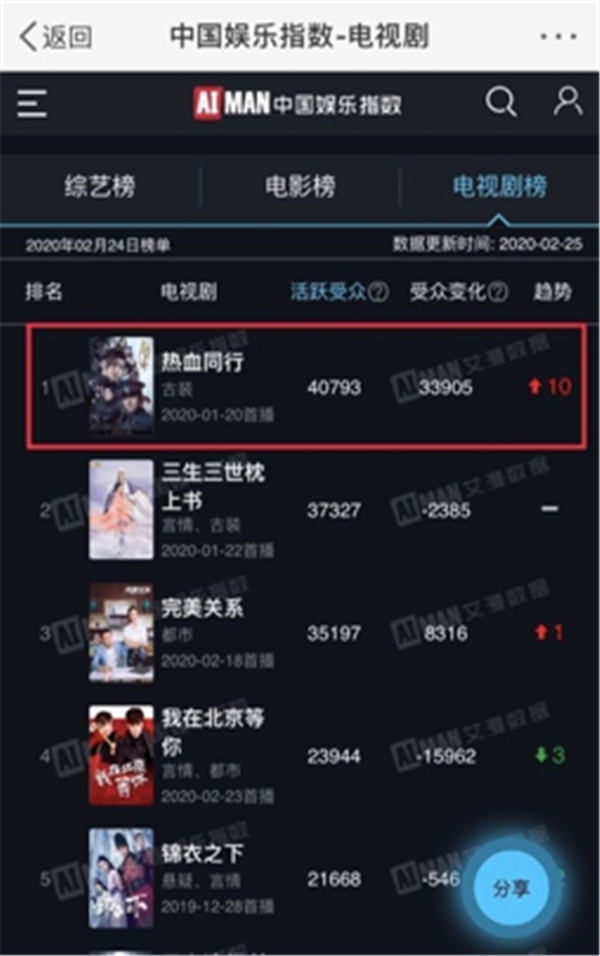Select the 电视剧榜 tab
The image size is (600, 956).
pos(499,186)
